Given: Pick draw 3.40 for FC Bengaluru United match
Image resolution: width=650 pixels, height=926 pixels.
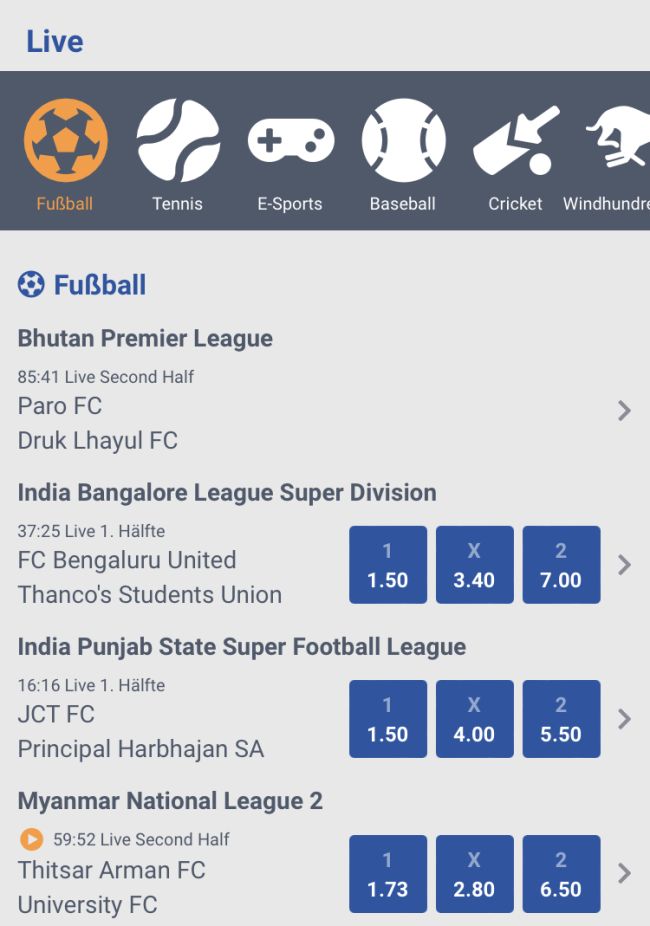Looking at the screenshot, I should pos(474,565).
